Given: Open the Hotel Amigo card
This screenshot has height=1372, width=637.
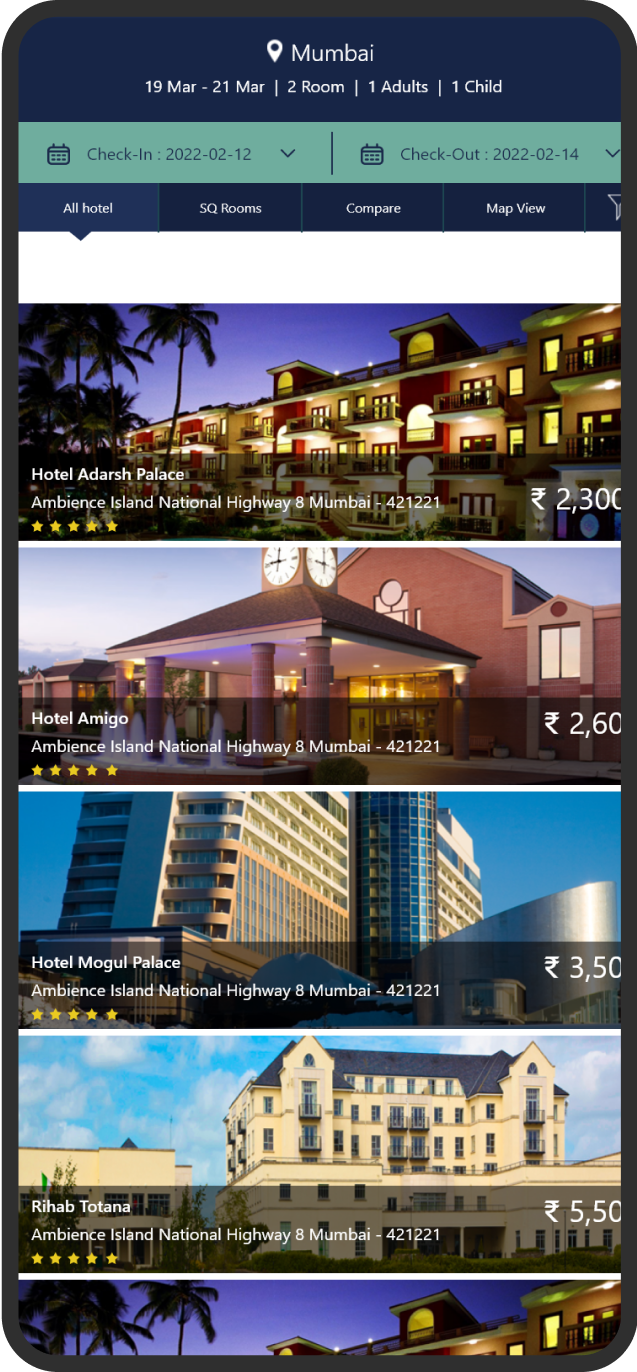Looking at the screenshot, I should (320, 666).
